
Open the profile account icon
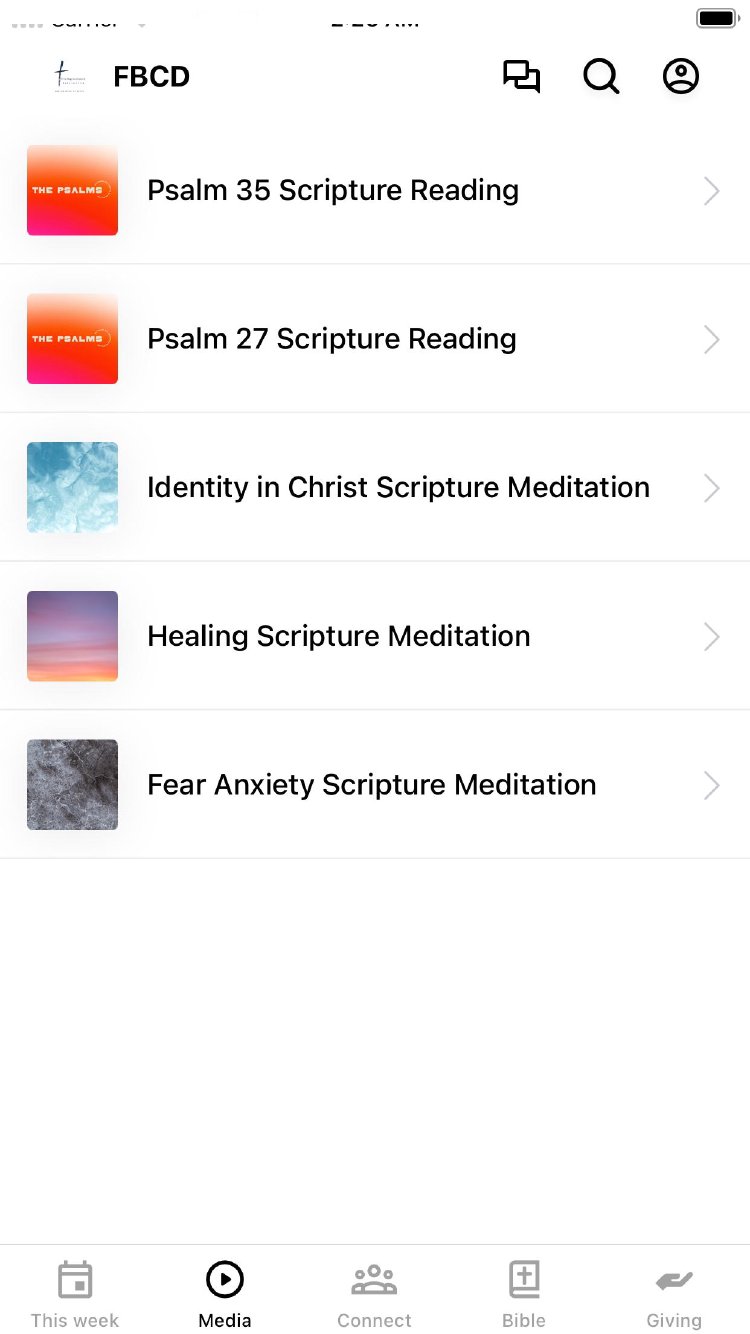(681, 77)
